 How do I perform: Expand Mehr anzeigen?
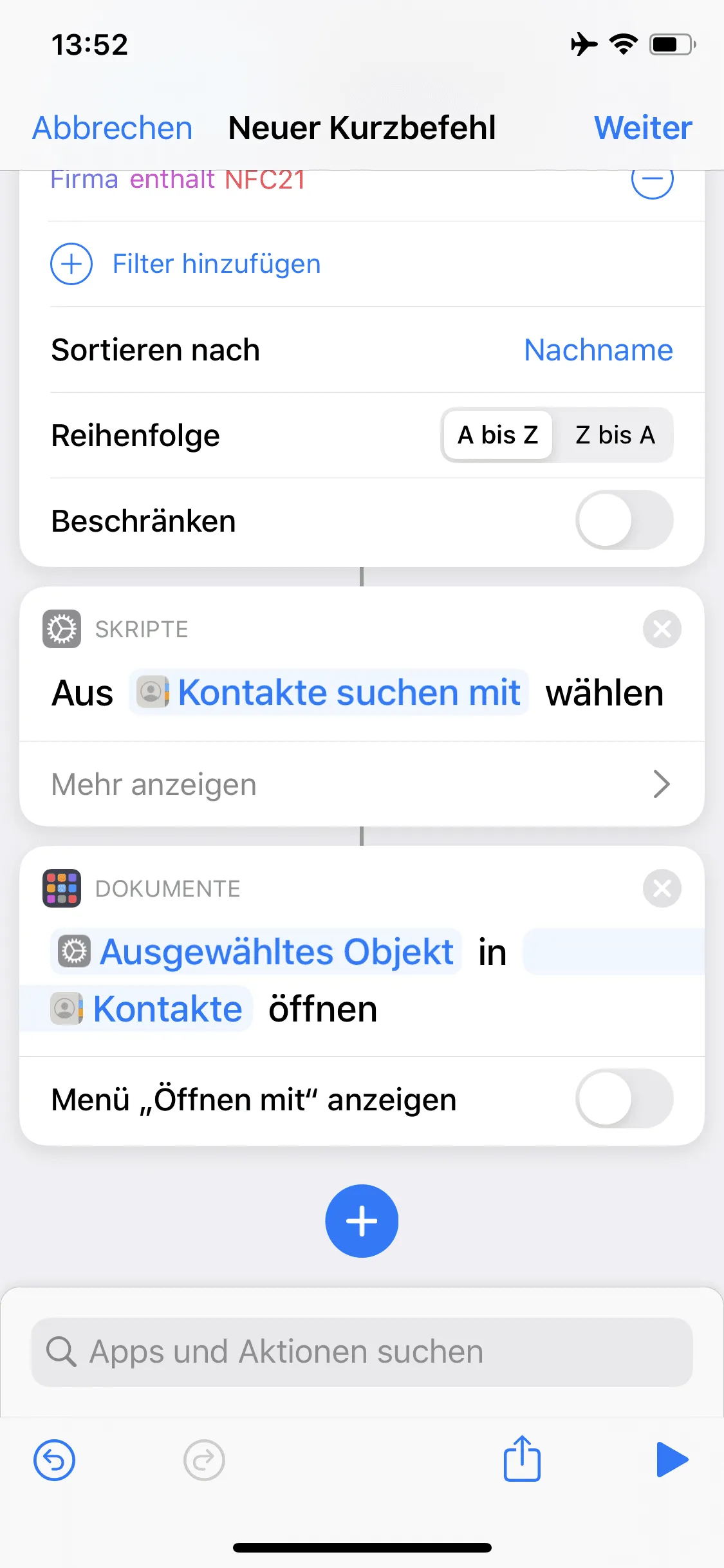(361, 784)
